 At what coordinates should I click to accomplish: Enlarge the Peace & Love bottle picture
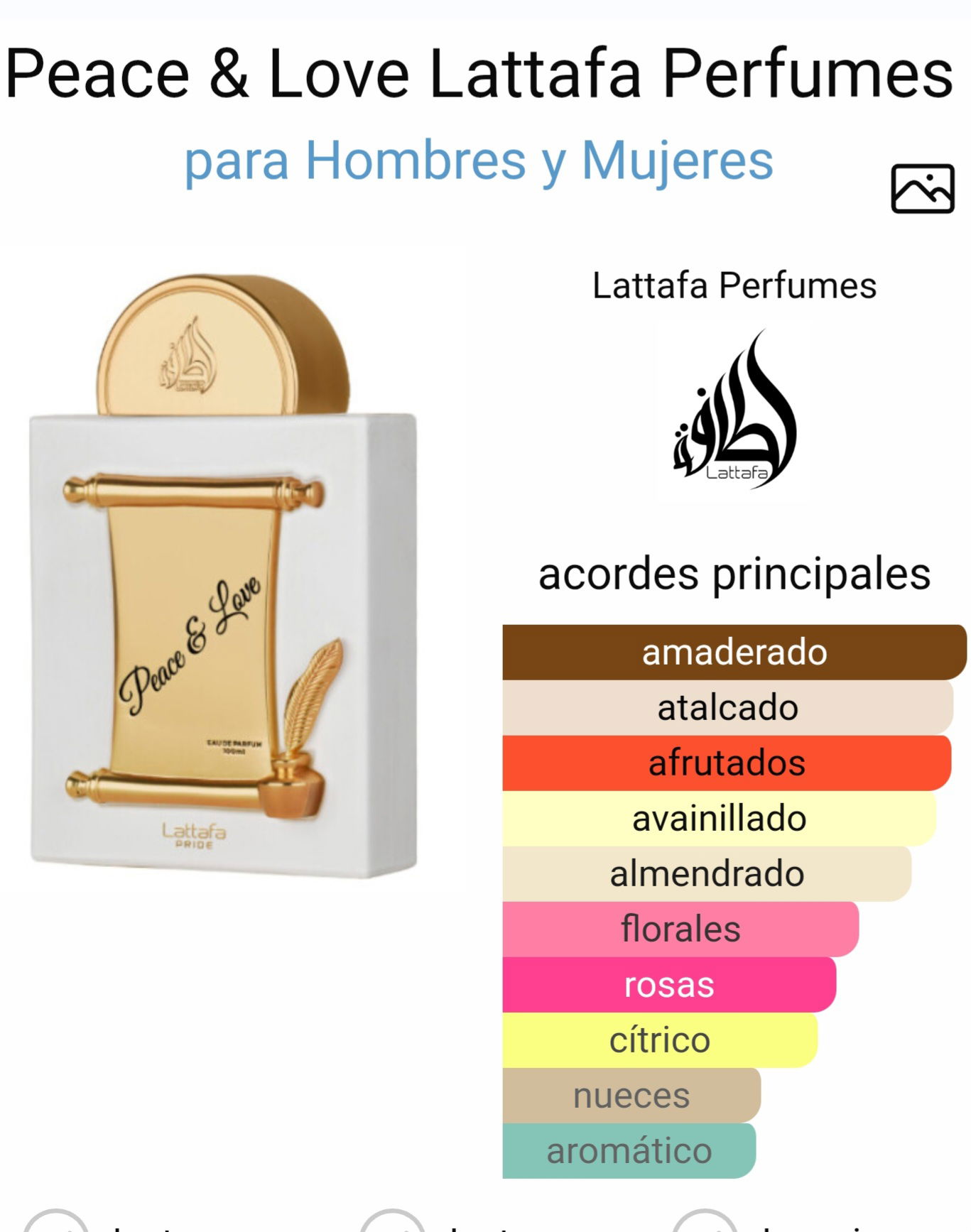[x=223, y=577]
